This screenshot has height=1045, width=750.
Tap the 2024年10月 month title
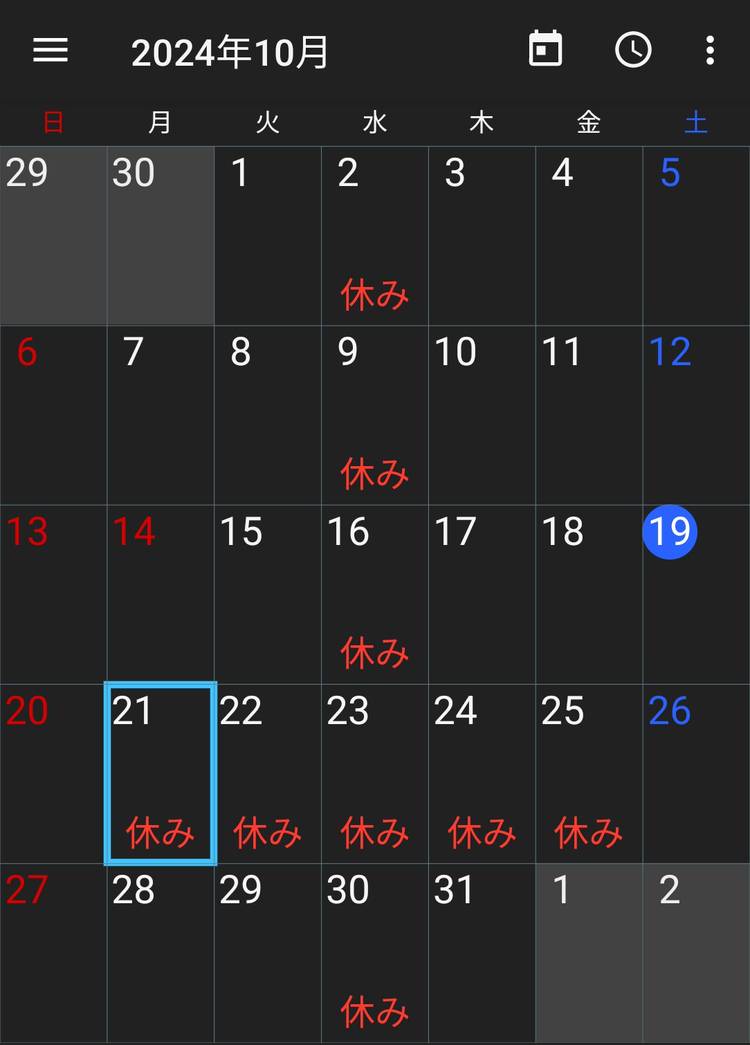230,53
